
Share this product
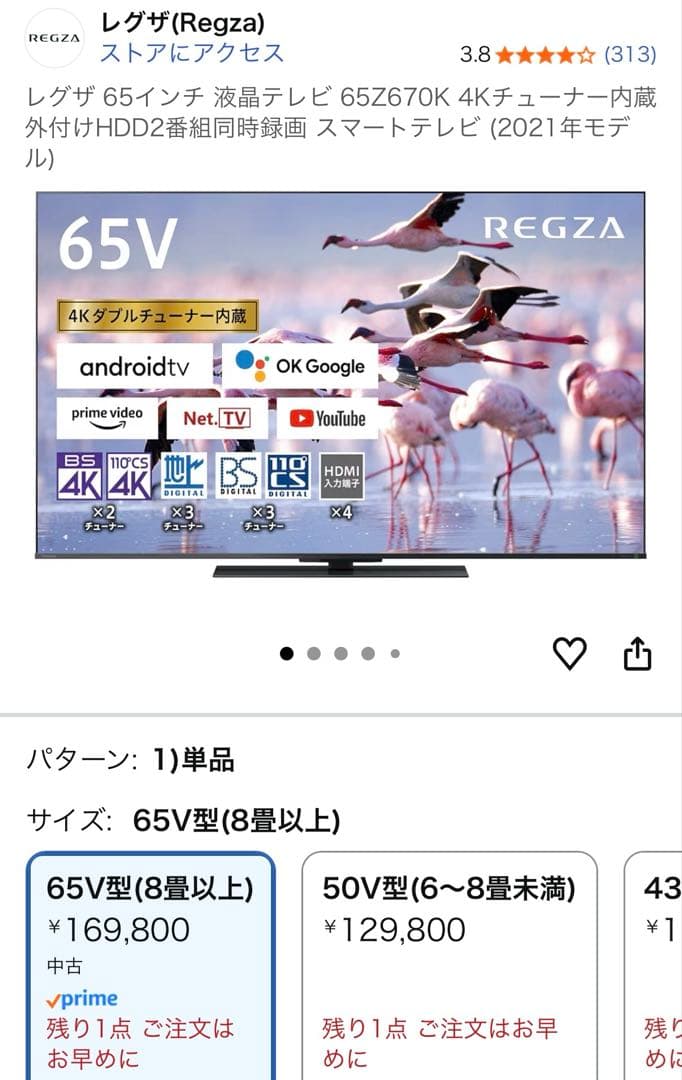(x=637, y=654)
